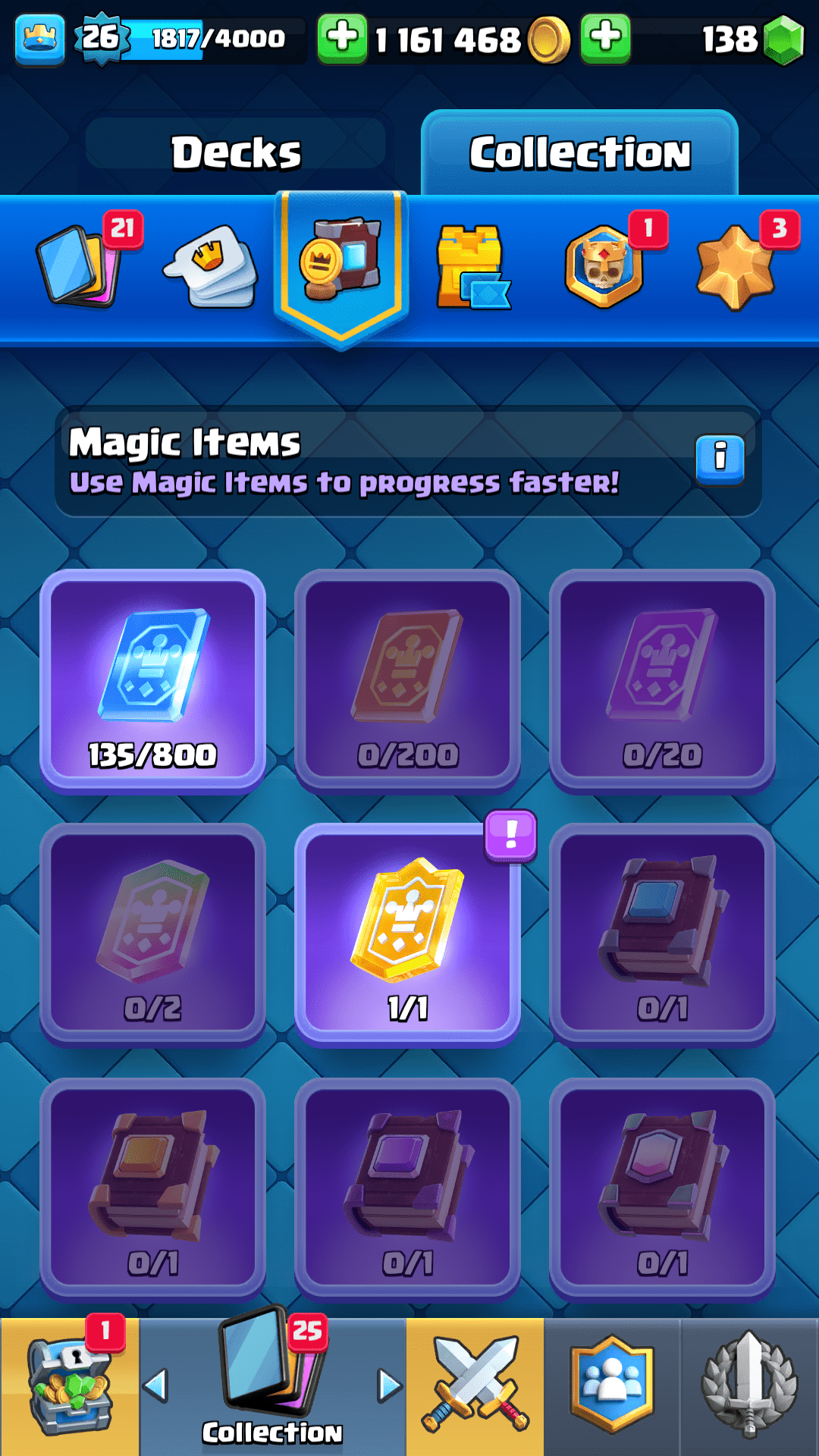The height and width of the screenshot is (1456, 819).
Task: Open the banners section with skull king icon
Action: (604, 267)
